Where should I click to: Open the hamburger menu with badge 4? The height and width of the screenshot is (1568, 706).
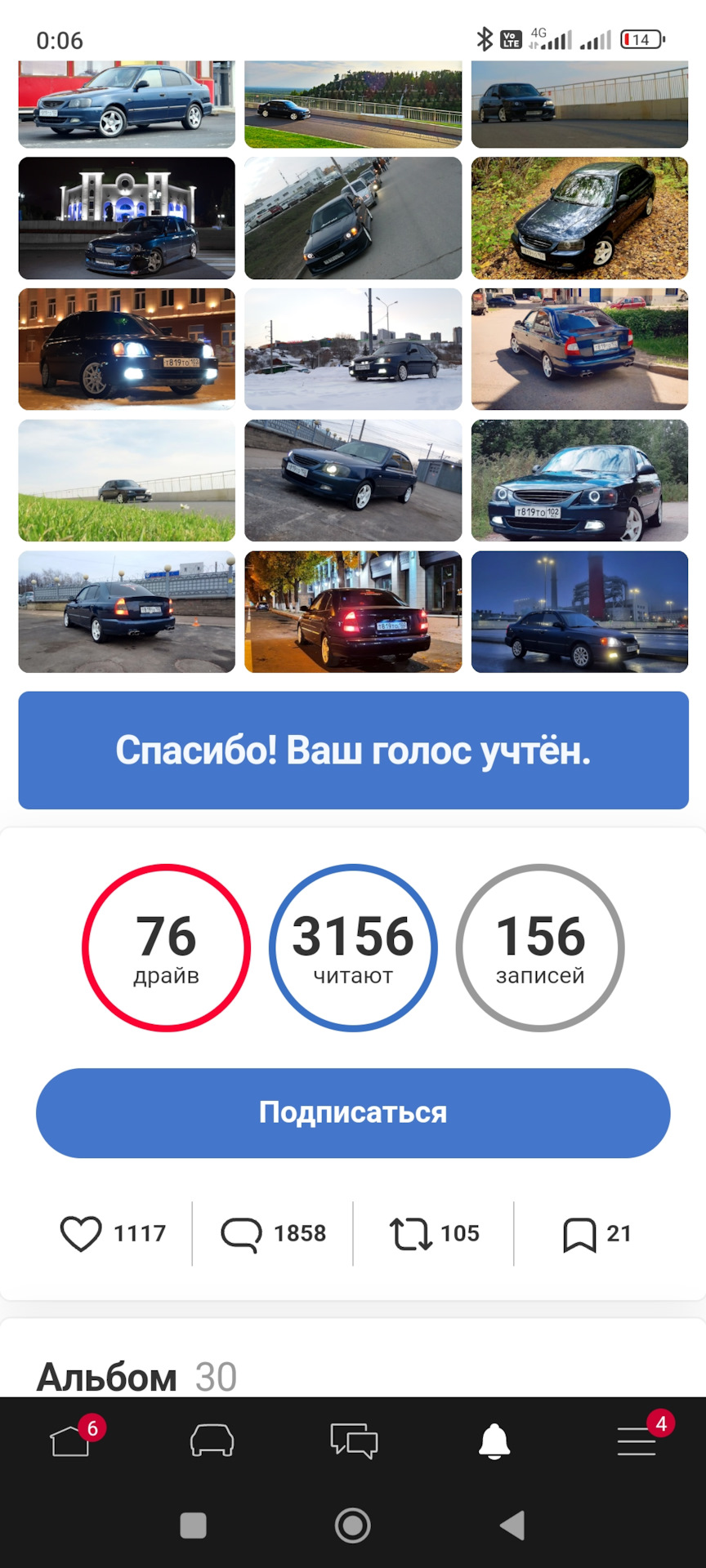pyautogui.click(x=636, y=1441)
